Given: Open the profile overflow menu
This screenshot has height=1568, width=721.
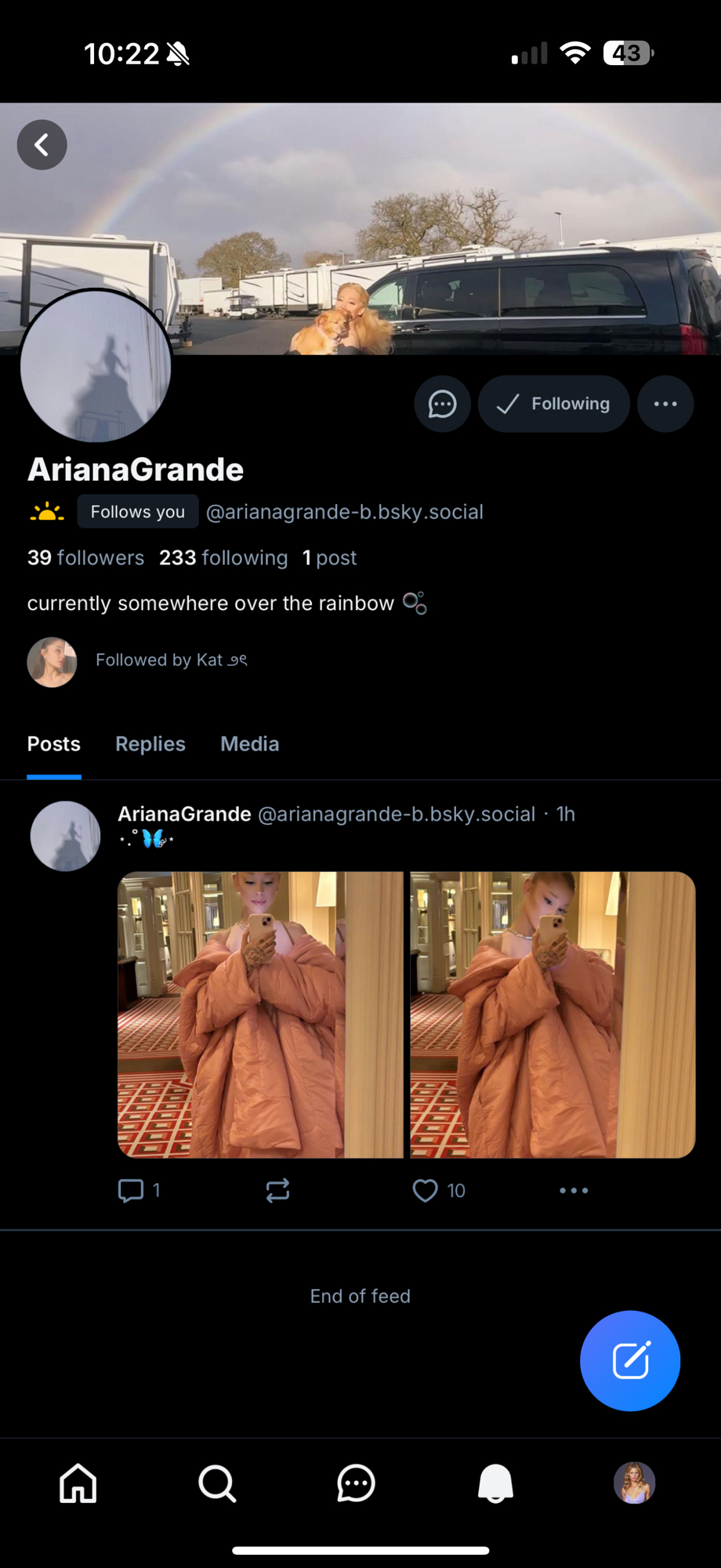Looking at the screenshot, I should (665, 404).
